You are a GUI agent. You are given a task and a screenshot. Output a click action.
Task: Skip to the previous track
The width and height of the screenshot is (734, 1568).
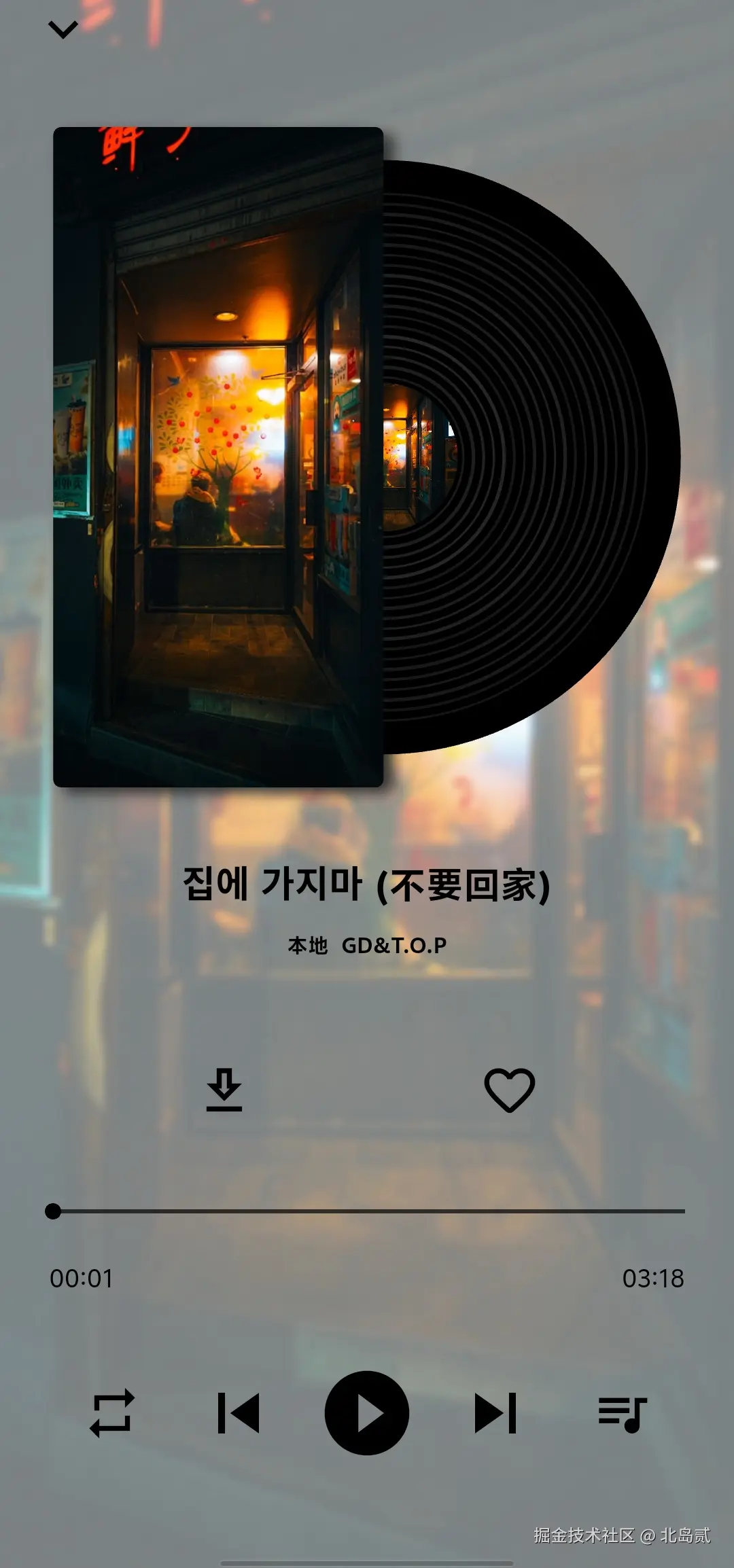(239, 1413)
